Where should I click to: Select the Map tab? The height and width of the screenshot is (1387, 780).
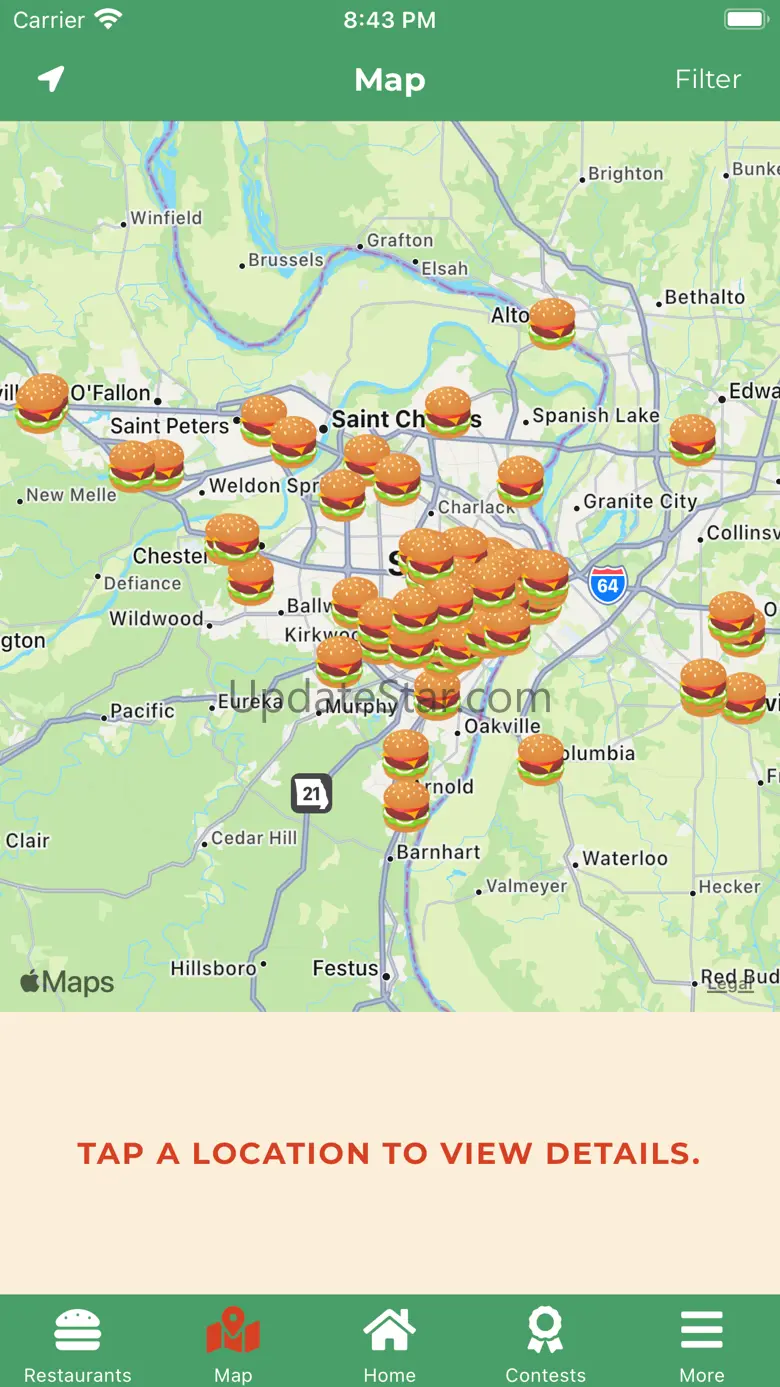[x=233, y=1344]
